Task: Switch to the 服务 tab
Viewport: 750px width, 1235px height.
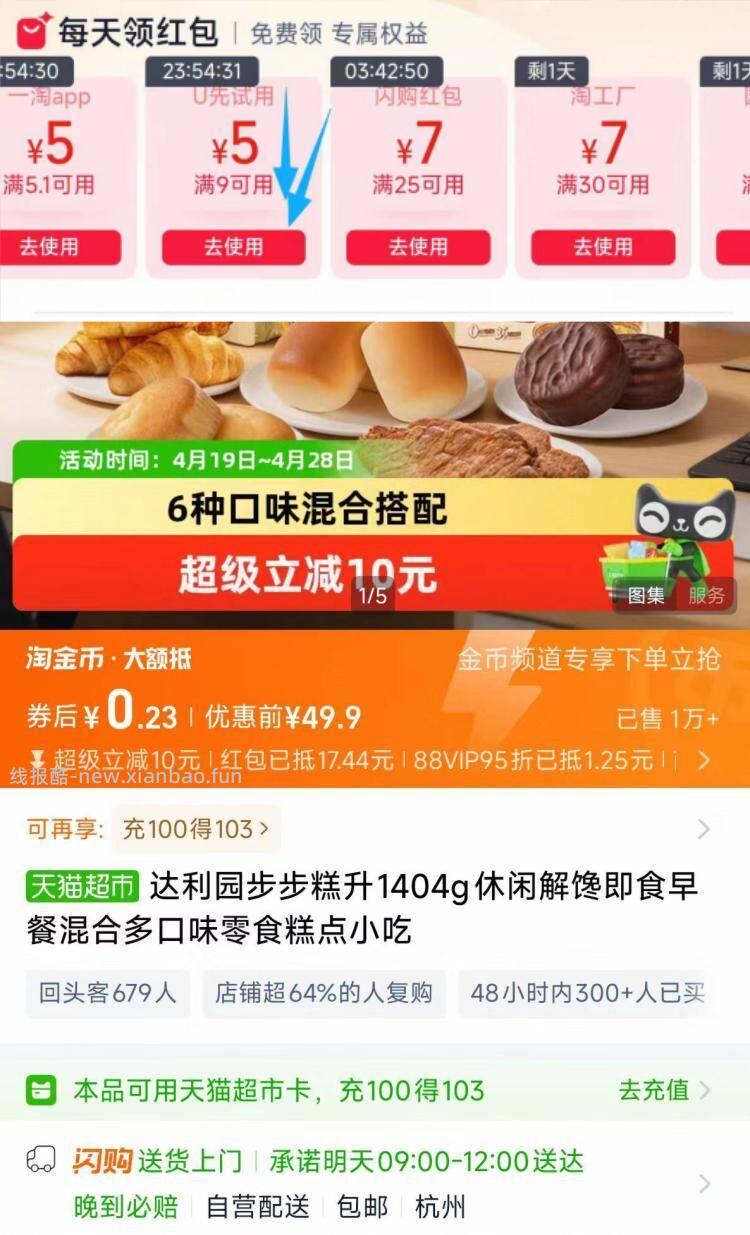Action: click(706, 596)
